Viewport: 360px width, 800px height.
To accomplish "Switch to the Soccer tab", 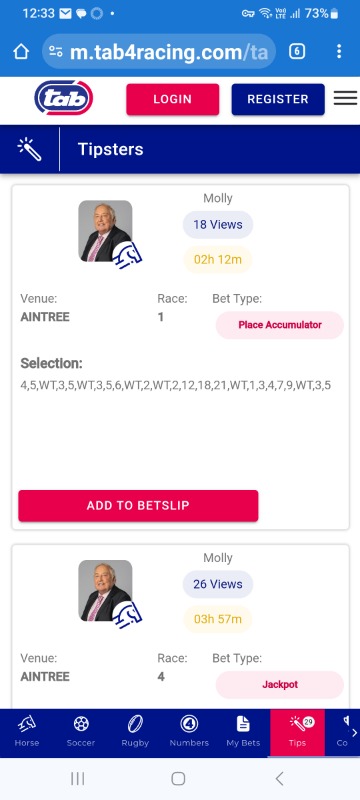I will coord(81,732).
